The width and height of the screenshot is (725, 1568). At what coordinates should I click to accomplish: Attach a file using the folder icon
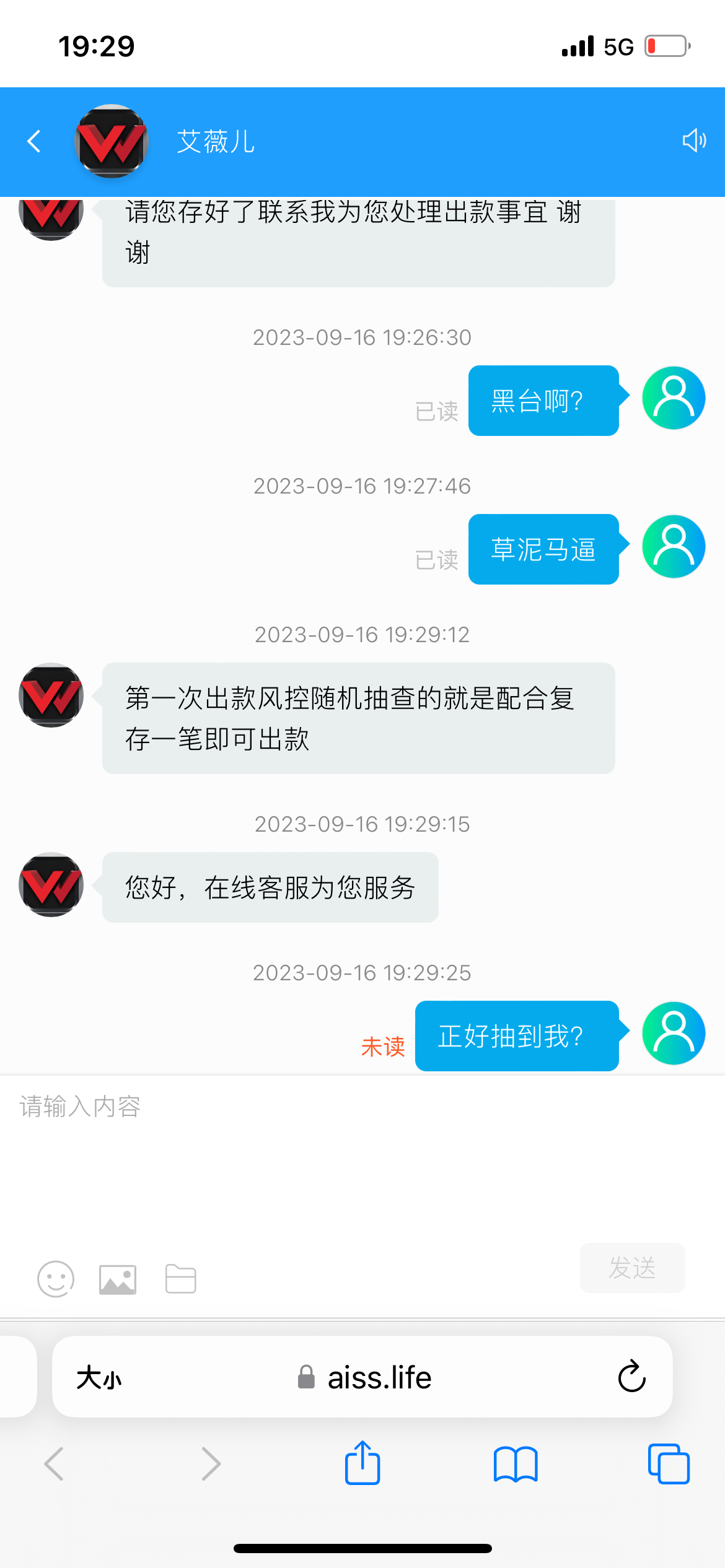coord(181,1279)
